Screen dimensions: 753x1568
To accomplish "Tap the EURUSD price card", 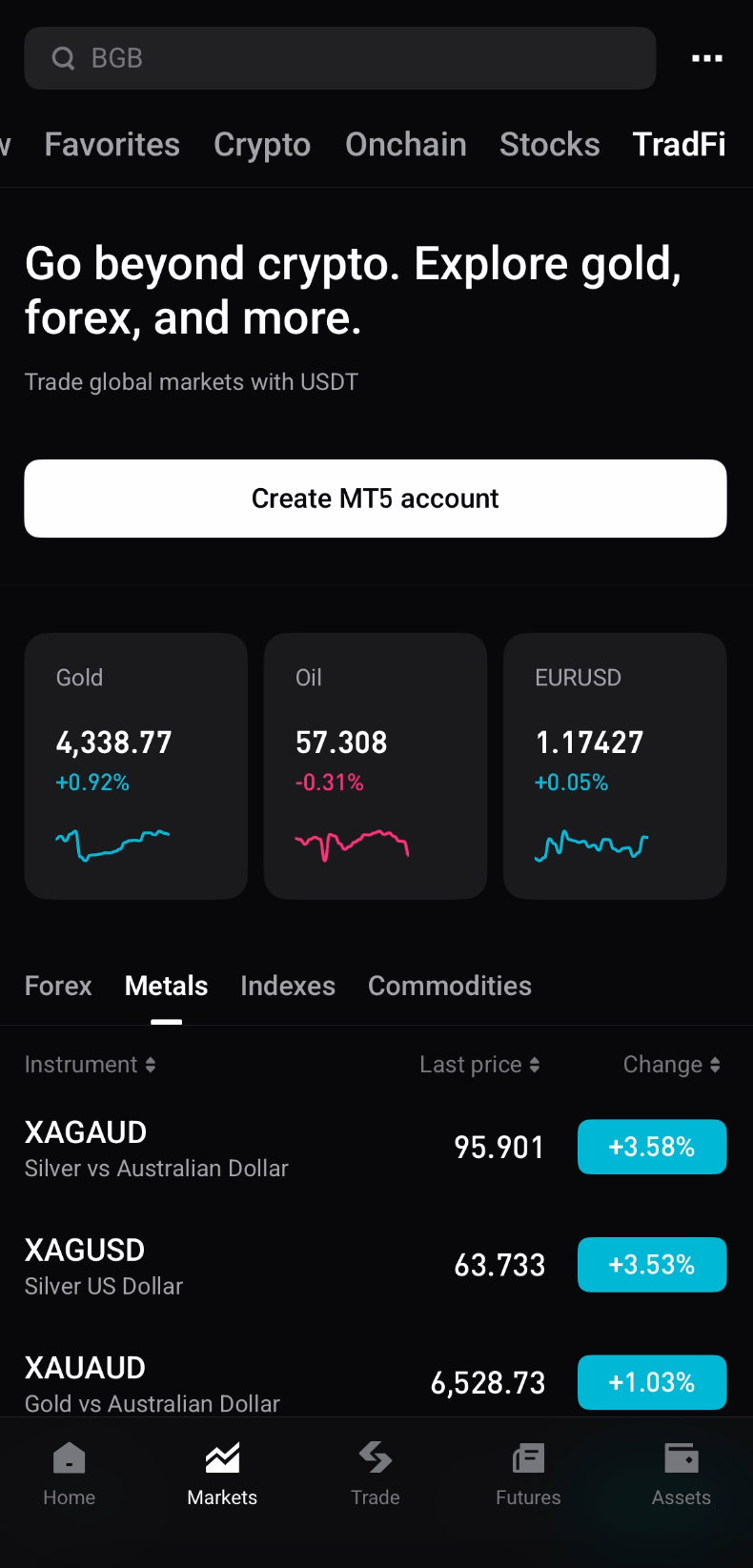I will (614, 765).
